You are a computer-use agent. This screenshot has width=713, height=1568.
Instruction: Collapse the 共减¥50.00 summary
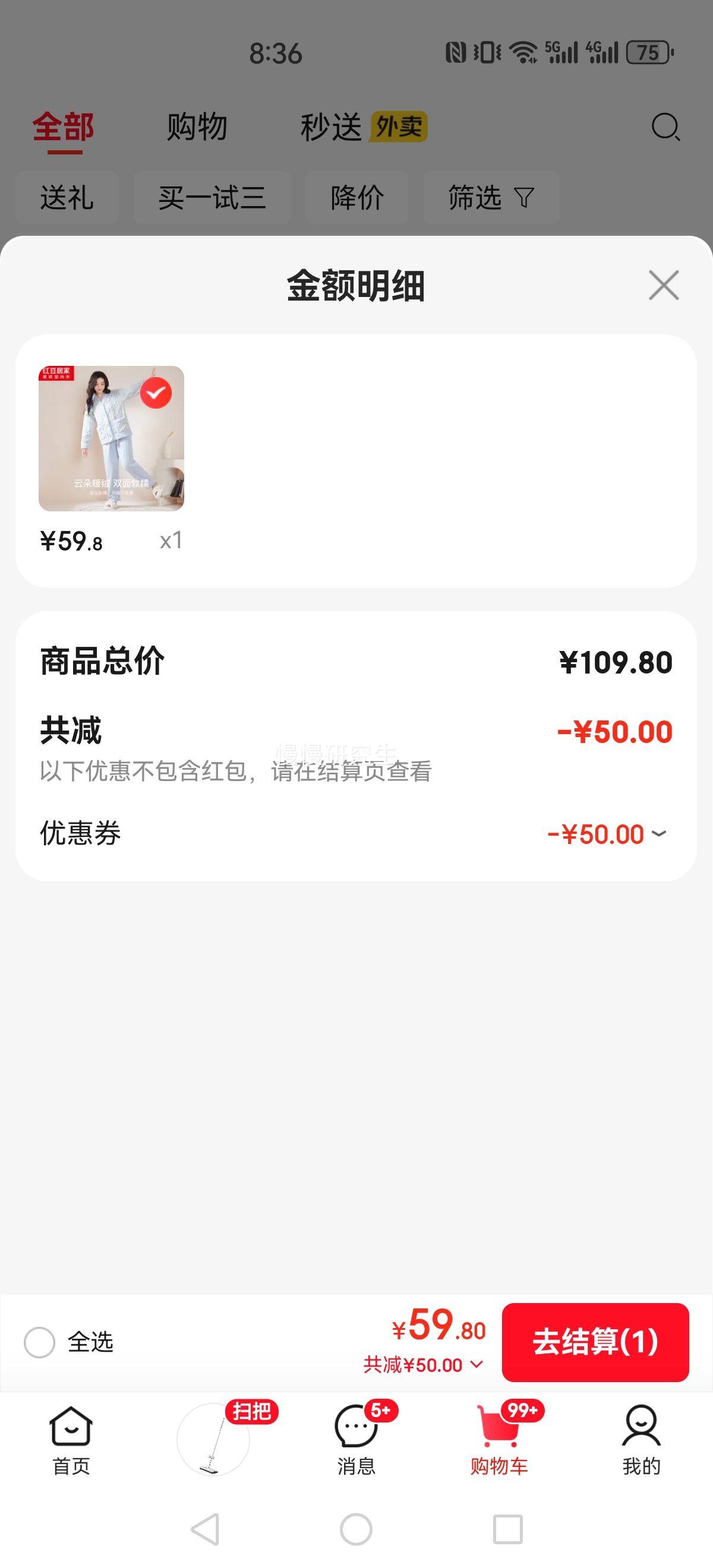point(423,1365)
